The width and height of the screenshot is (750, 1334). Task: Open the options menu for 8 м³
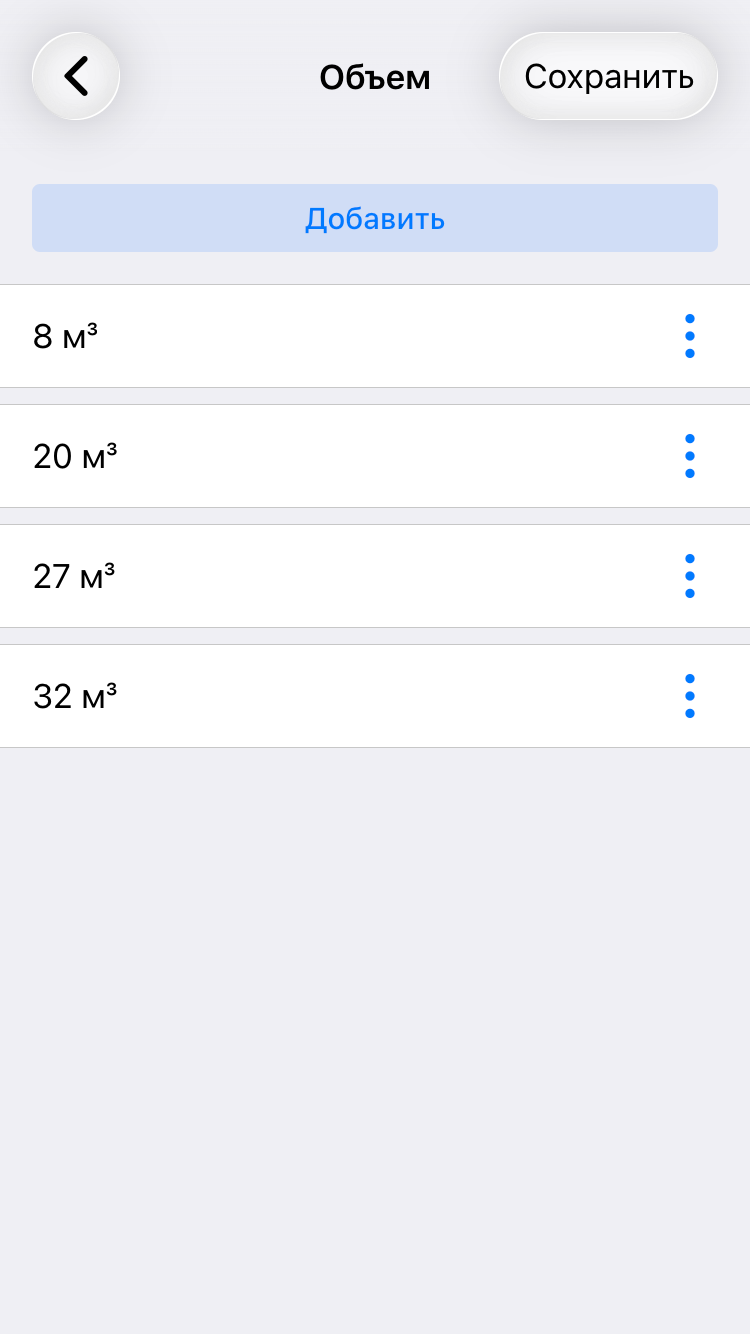click(x=689, y=336)
